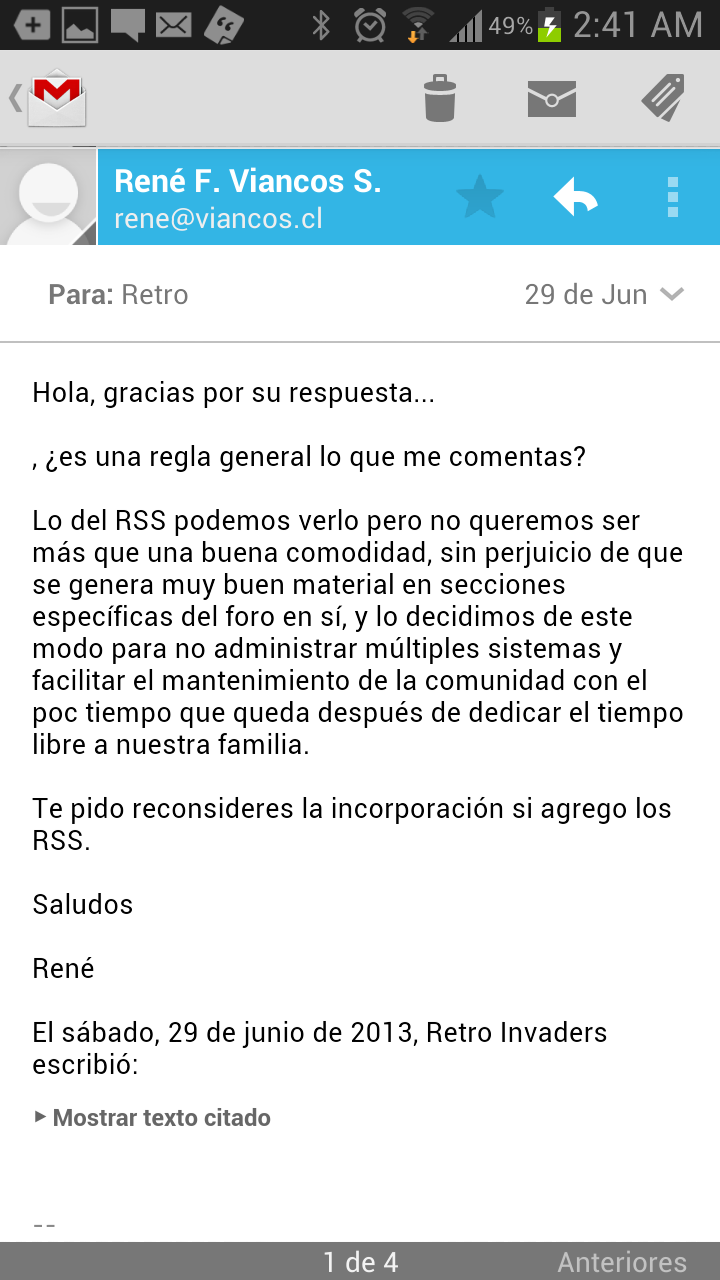Go to Anteriores conversations
The width and height of the screenshot is (720, 1280).
coord(622,1262)
